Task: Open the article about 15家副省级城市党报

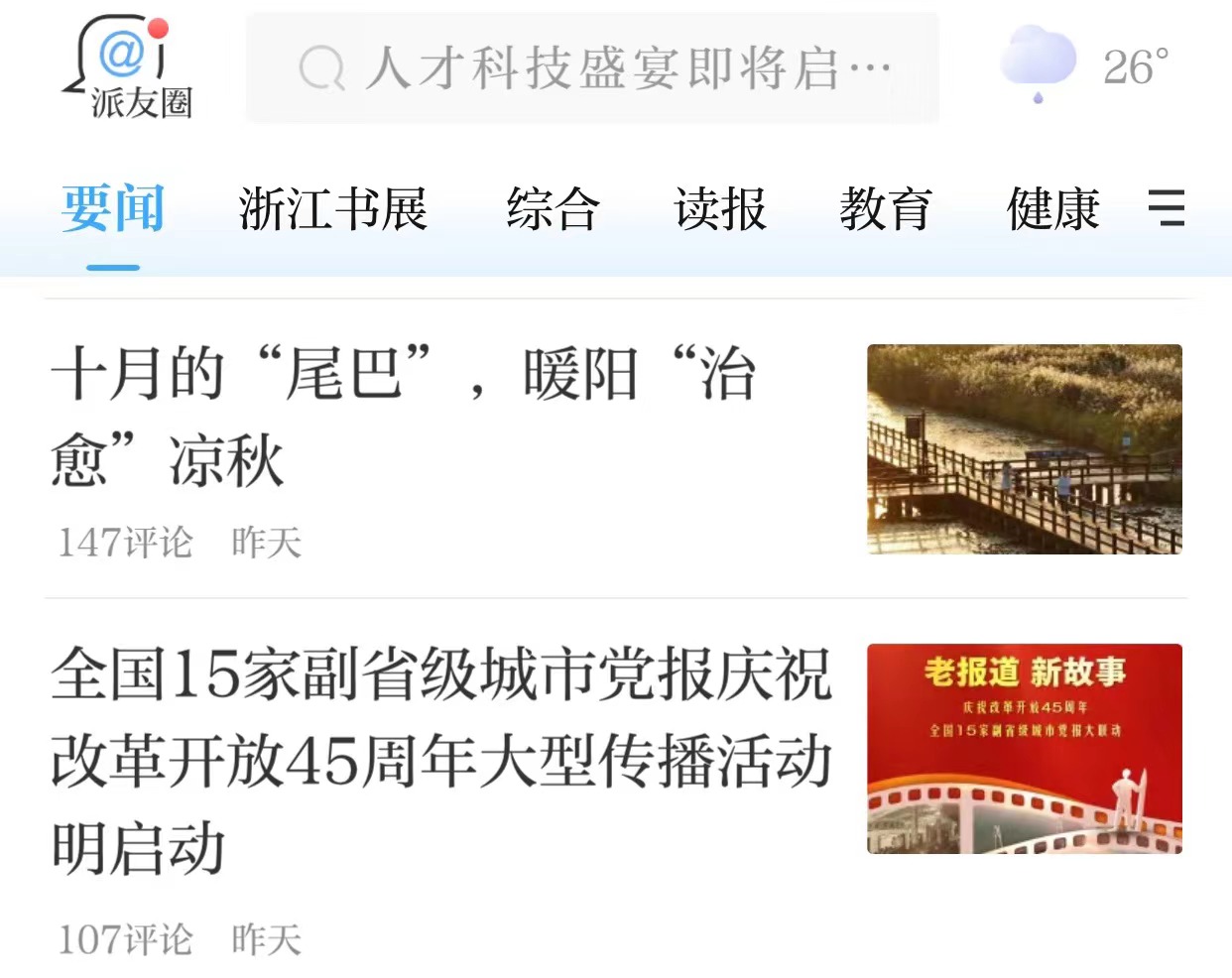Action: pyautogui.click(x=441, y=761)
